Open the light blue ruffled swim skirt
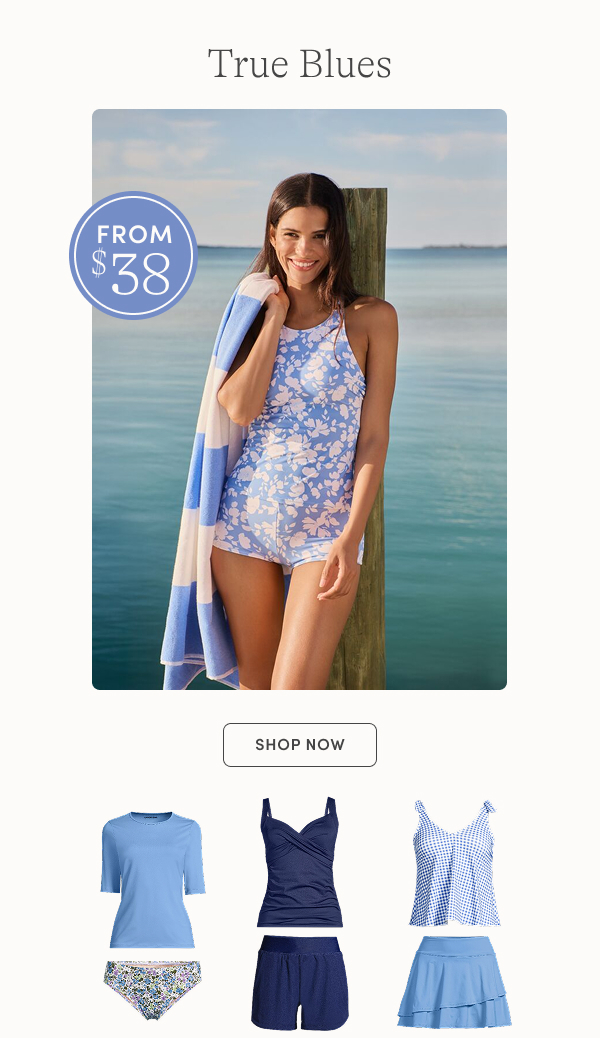 coord(454,982)
